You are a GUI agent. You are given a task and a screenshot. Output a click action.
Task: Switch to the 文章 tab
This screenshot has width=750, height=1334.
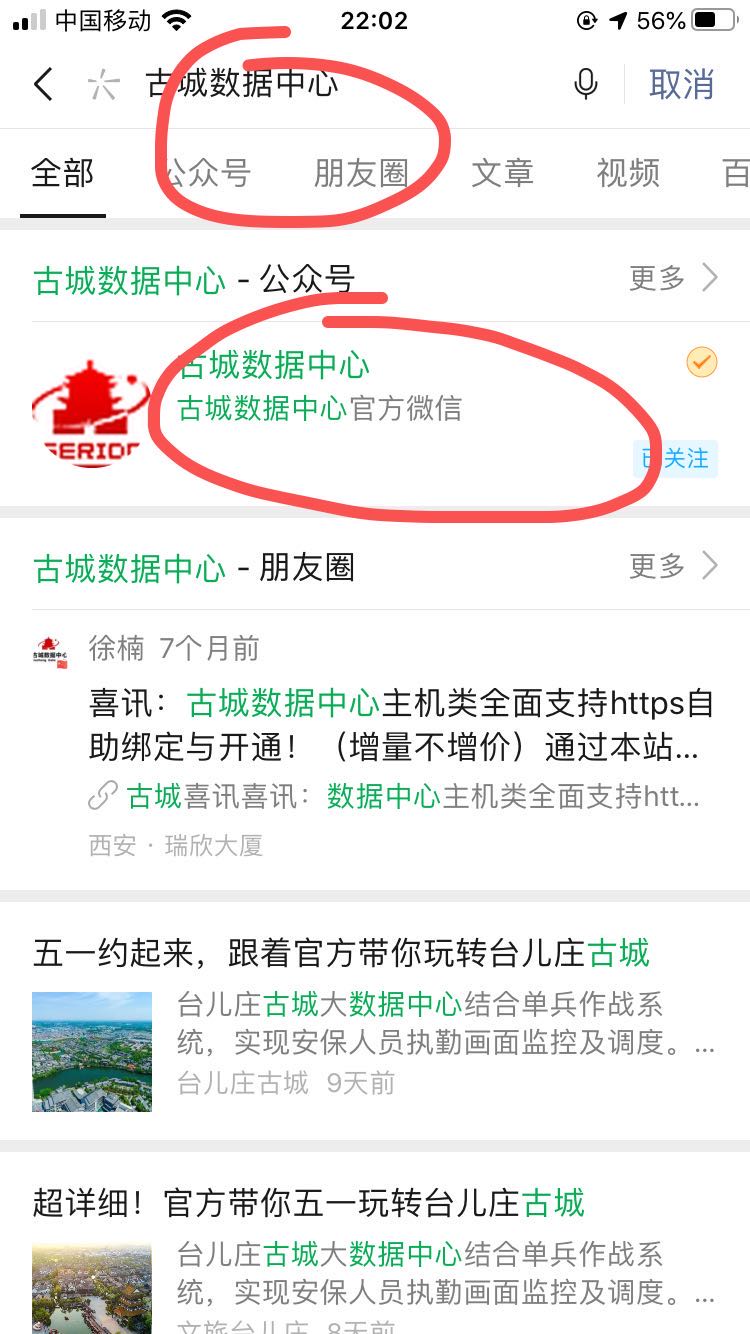coord(502,173)
